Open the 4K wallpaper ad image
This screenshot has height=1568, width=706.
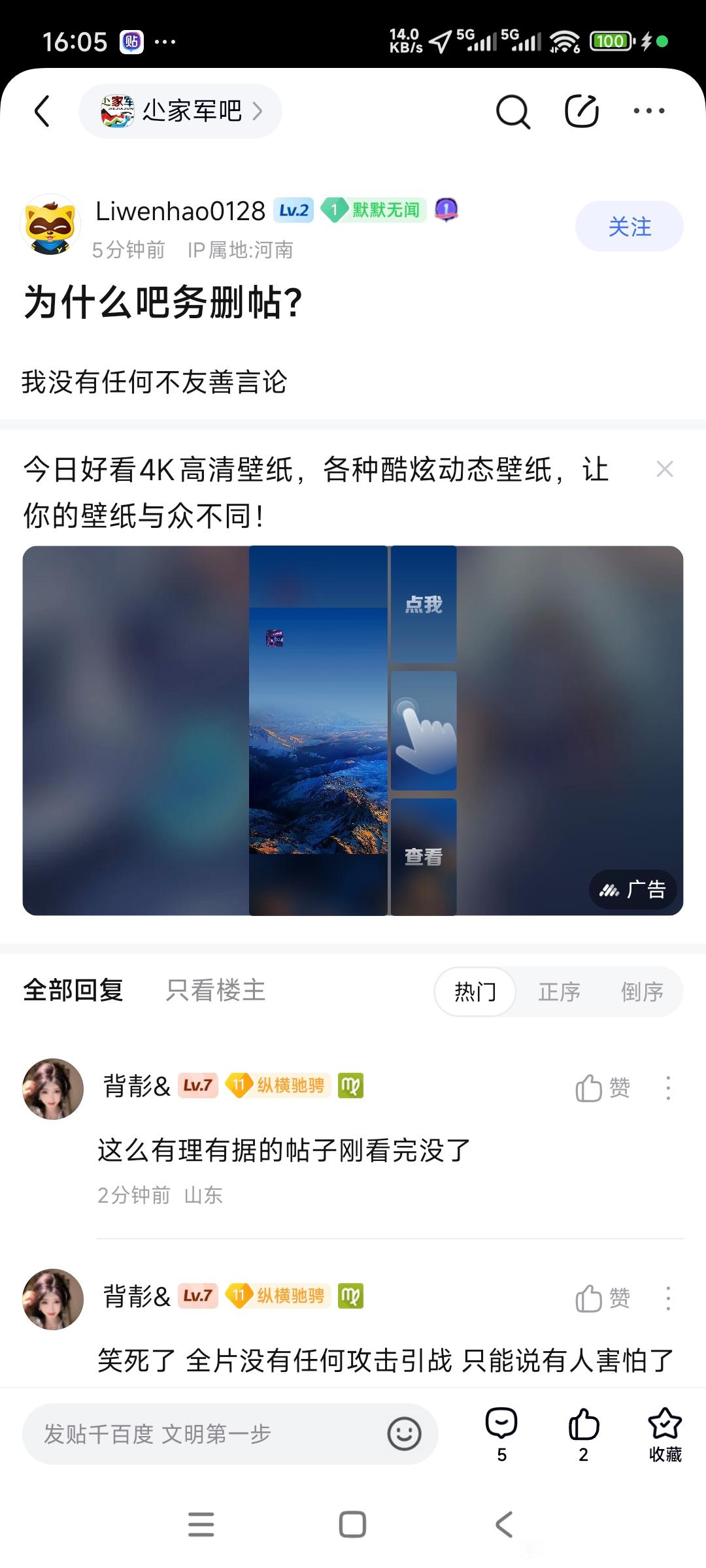tap(353, 730)
